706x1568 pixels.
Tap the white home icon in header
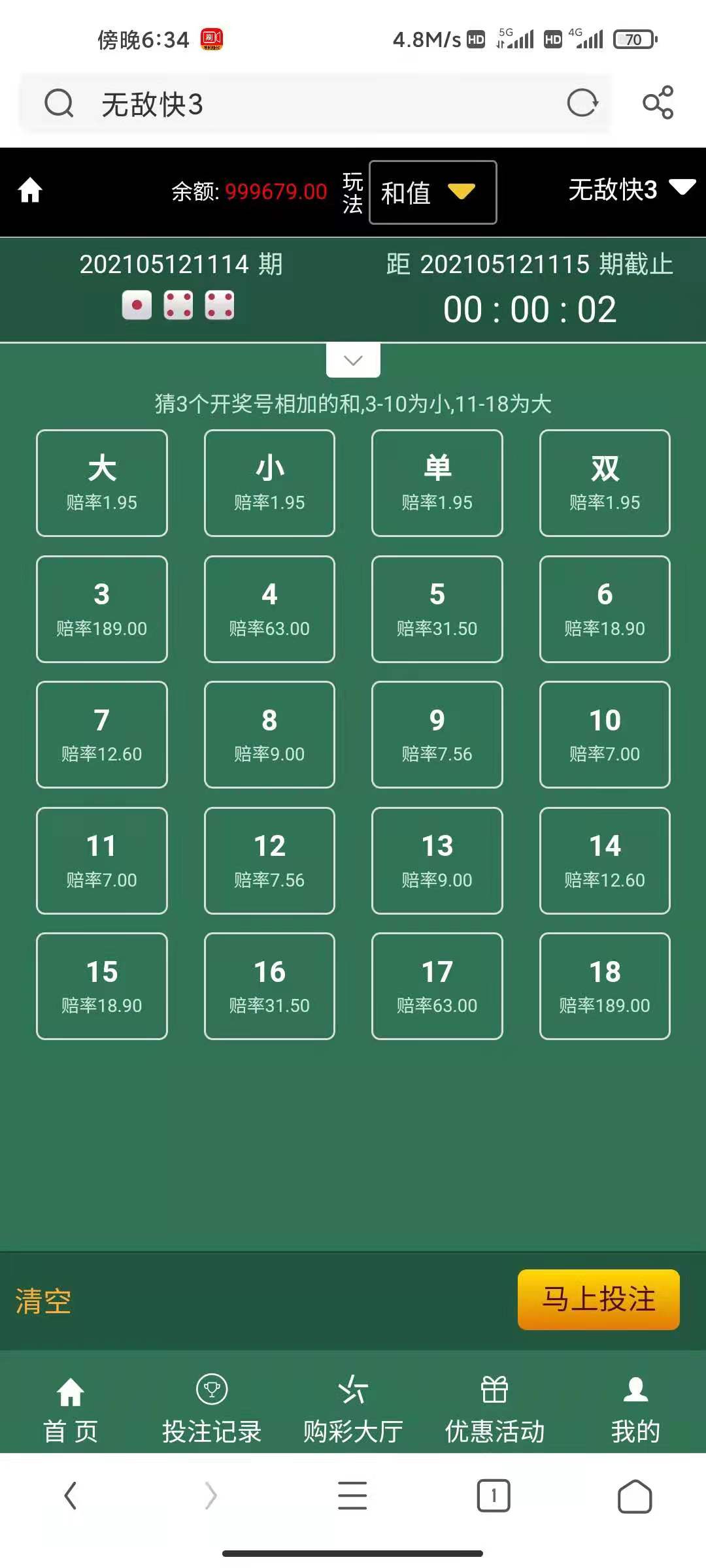(30, 191)
